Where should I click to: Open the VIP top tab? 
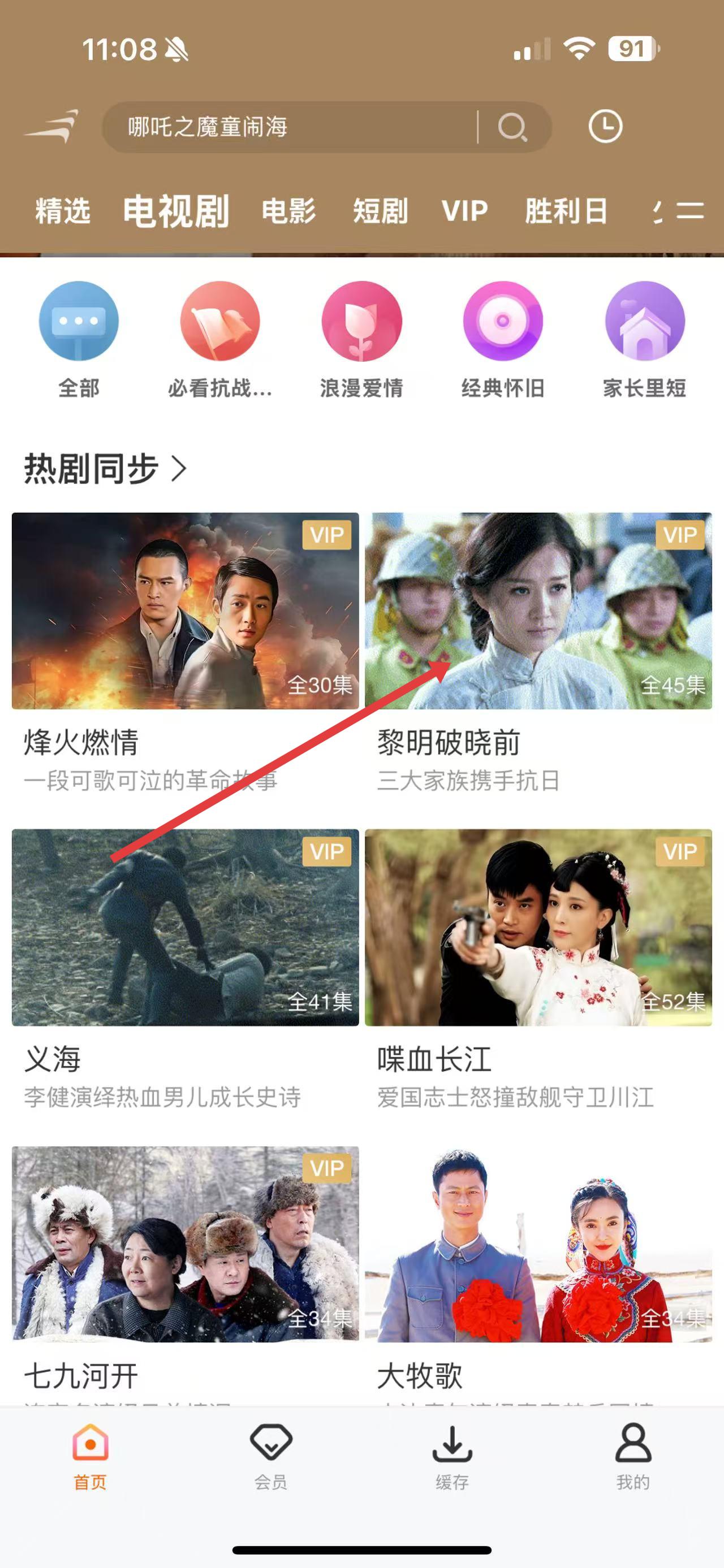point(464,211)
